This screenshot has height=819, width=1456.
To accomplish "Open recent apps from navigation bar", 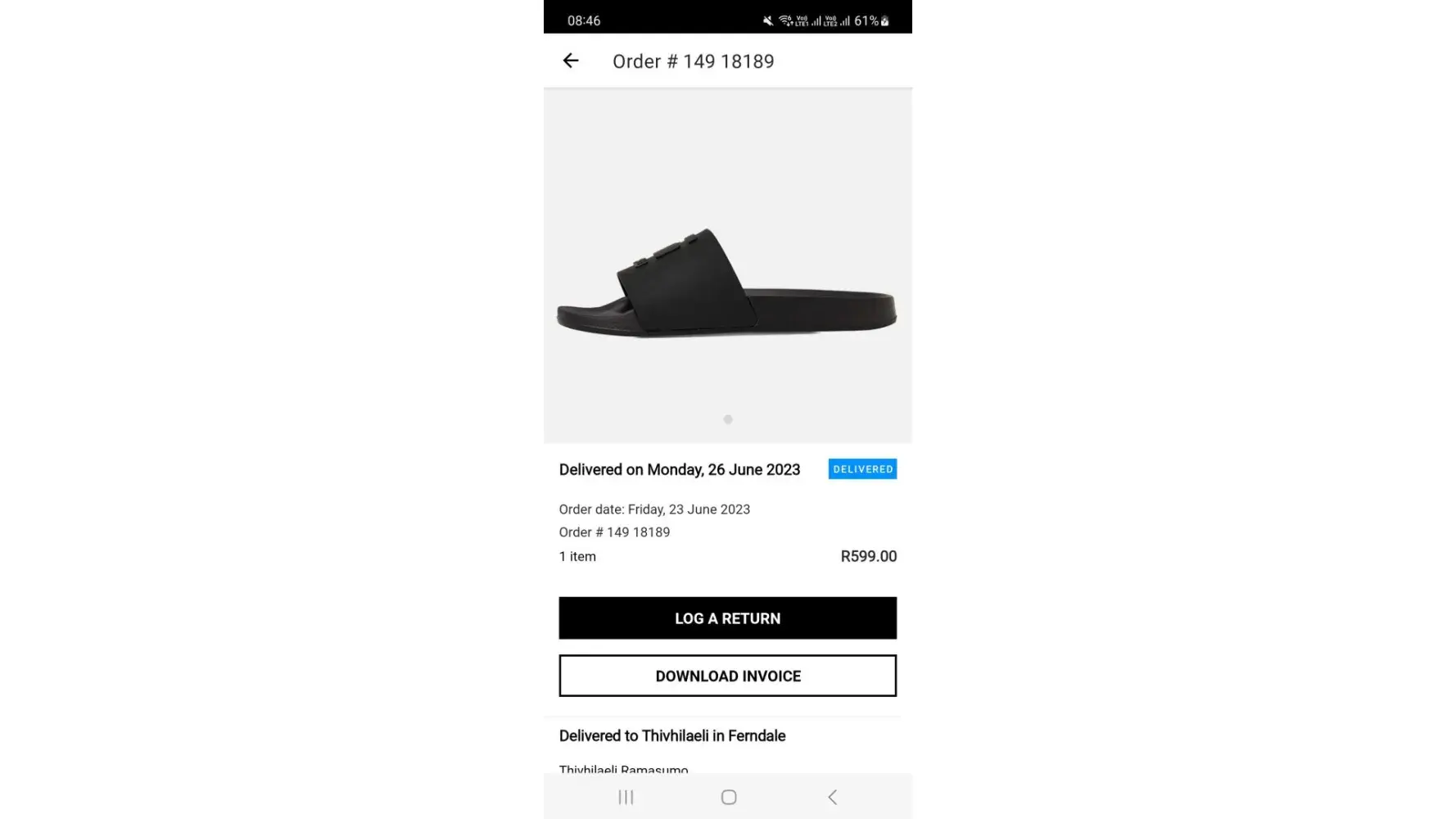I will pos(626,797).
